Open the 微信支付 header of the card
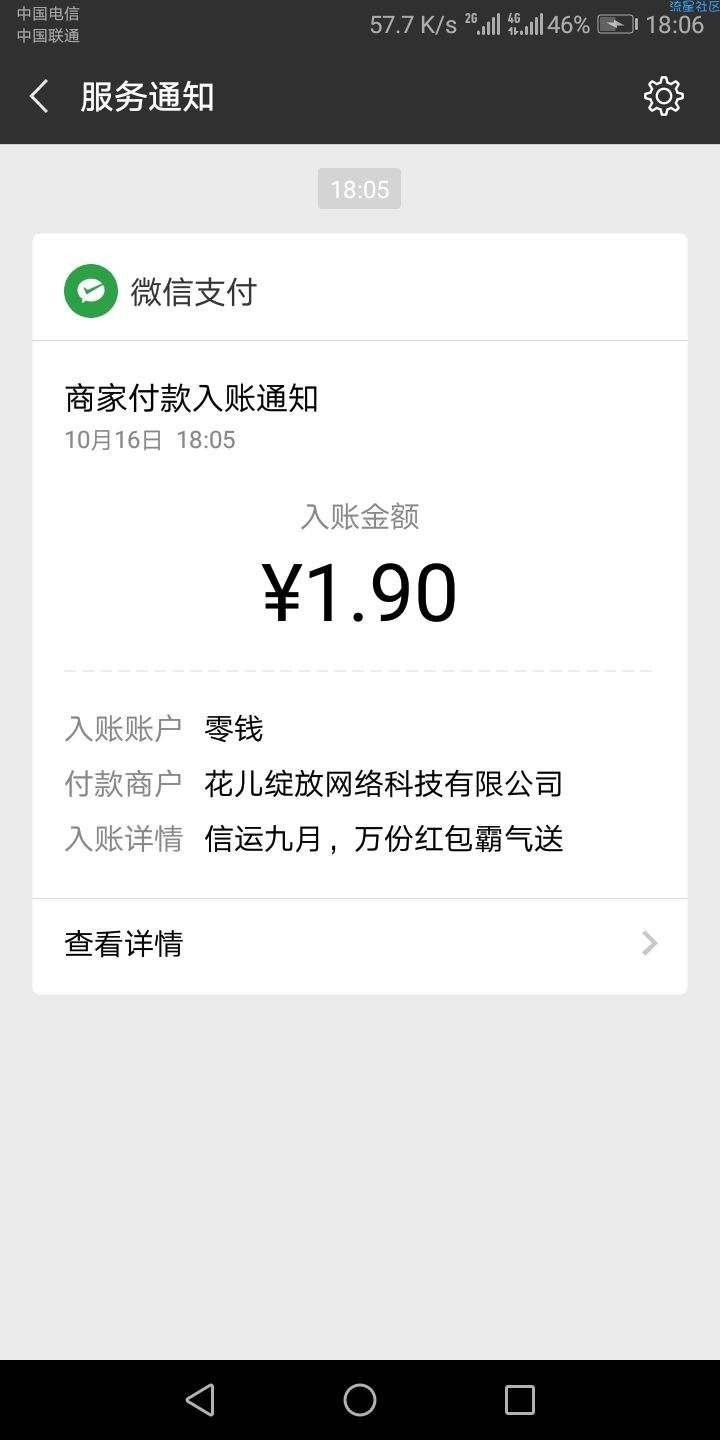This screenshot has height=1440, width=720. pos(360,291)
